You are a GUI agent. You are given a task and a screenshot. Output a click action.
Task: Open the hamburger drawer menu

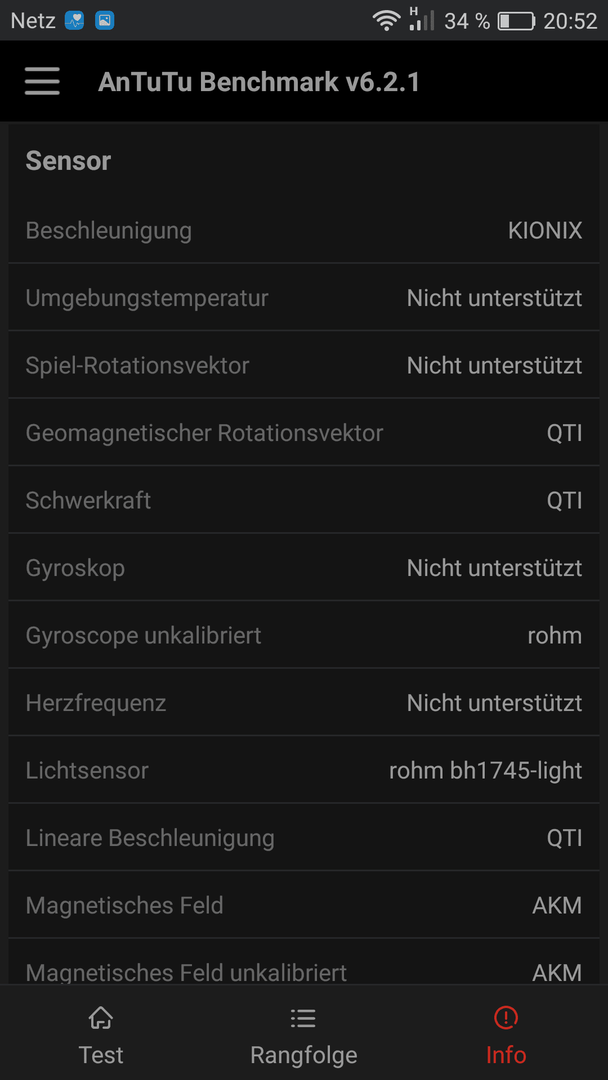pos(42,82)
